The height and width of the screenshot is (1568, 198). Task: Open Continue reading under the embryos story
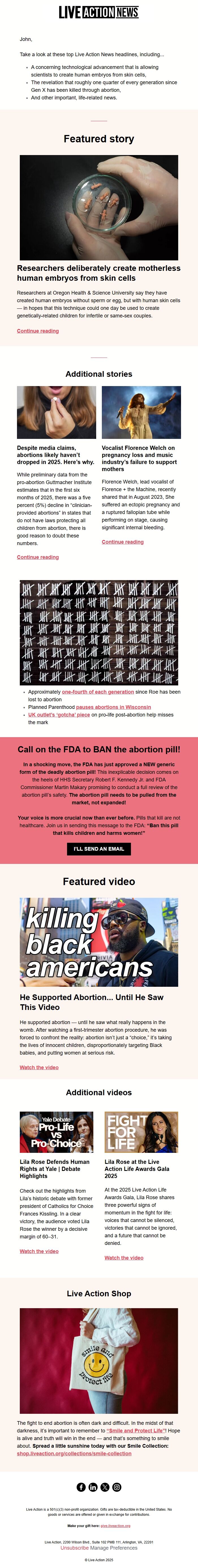point(38,330)
